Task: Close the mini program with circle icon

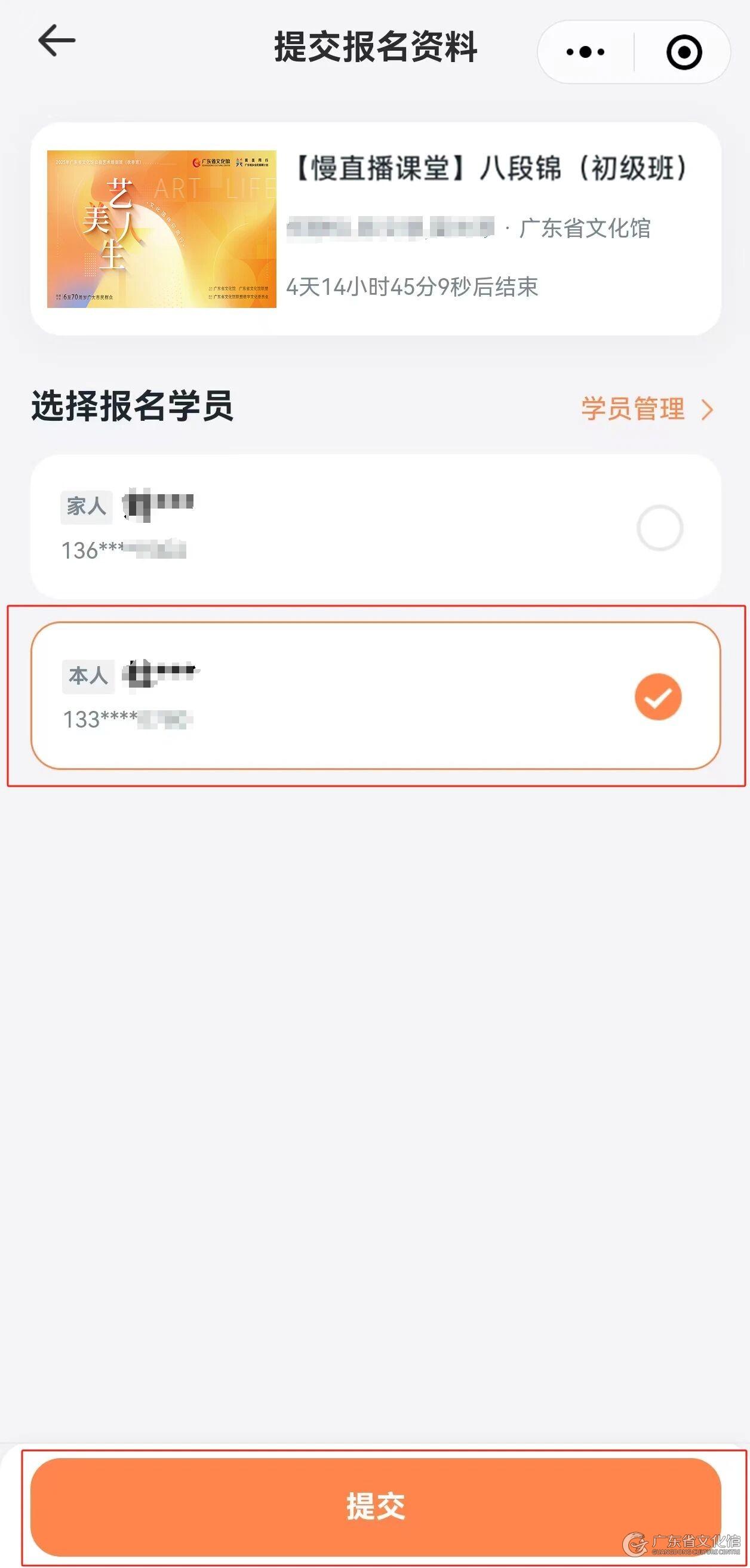Action: (x=684, y=53)
